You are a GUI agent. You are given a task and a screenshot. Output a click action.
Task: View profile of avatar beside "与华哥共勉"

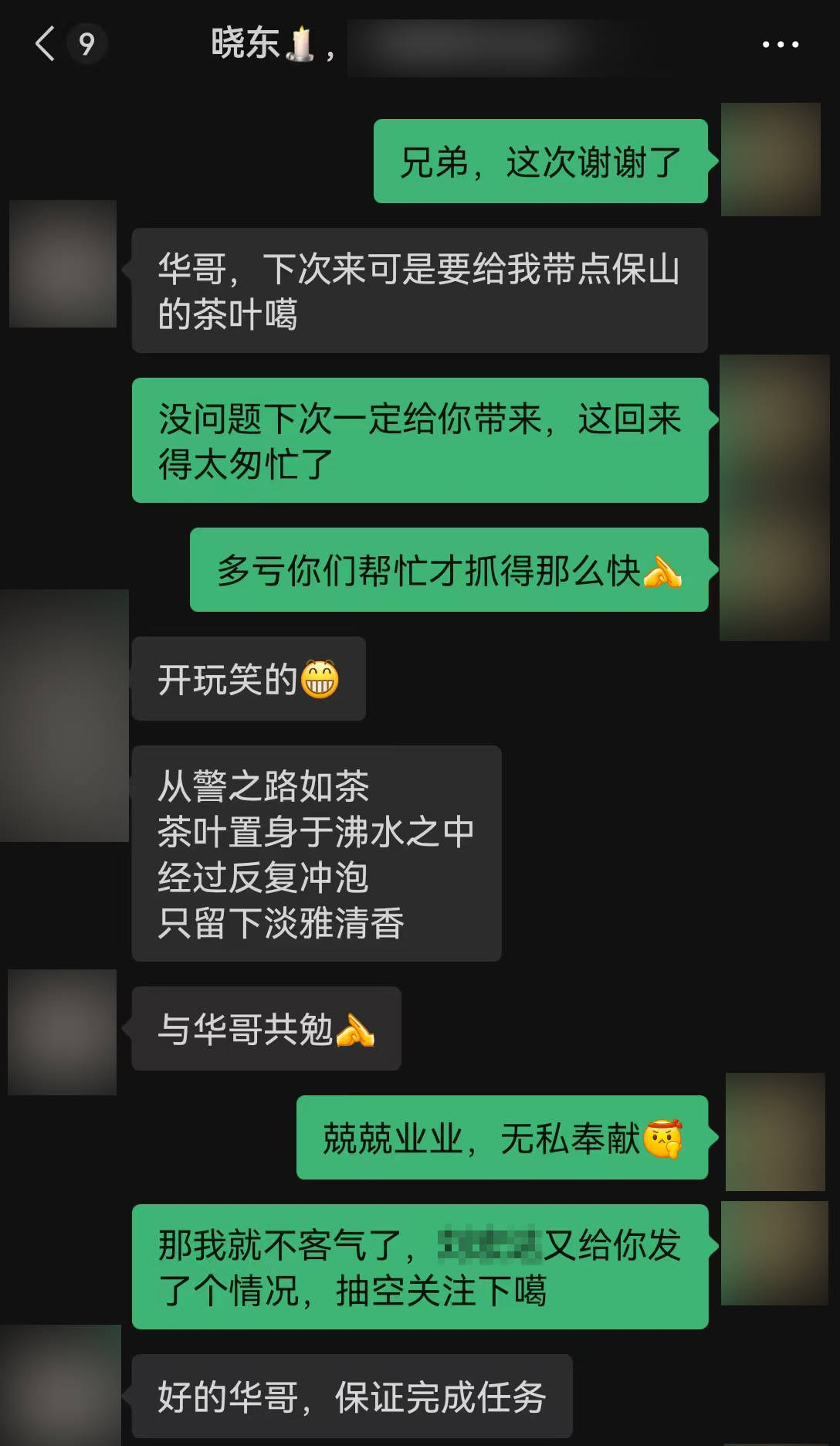(x=62, y=1031)
